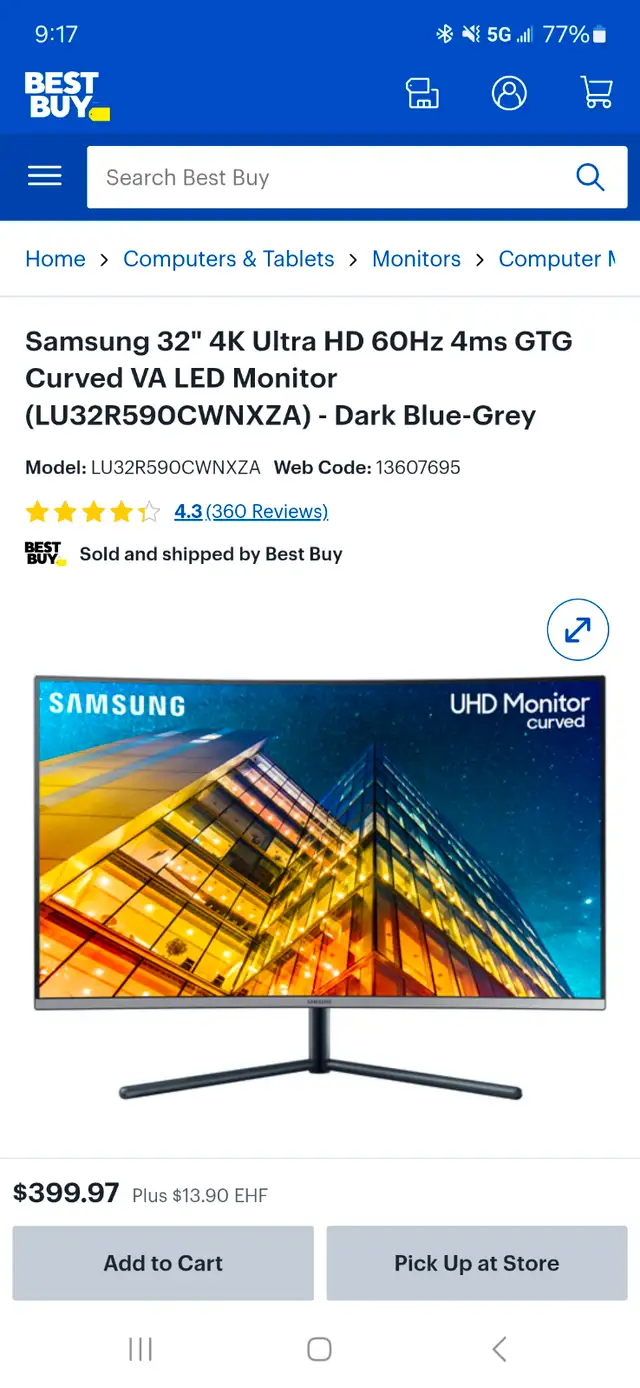The height and width of the screenshot is (1388, 640).
Task: Choose Pick Up at Store
Action: coord(477,1263)
